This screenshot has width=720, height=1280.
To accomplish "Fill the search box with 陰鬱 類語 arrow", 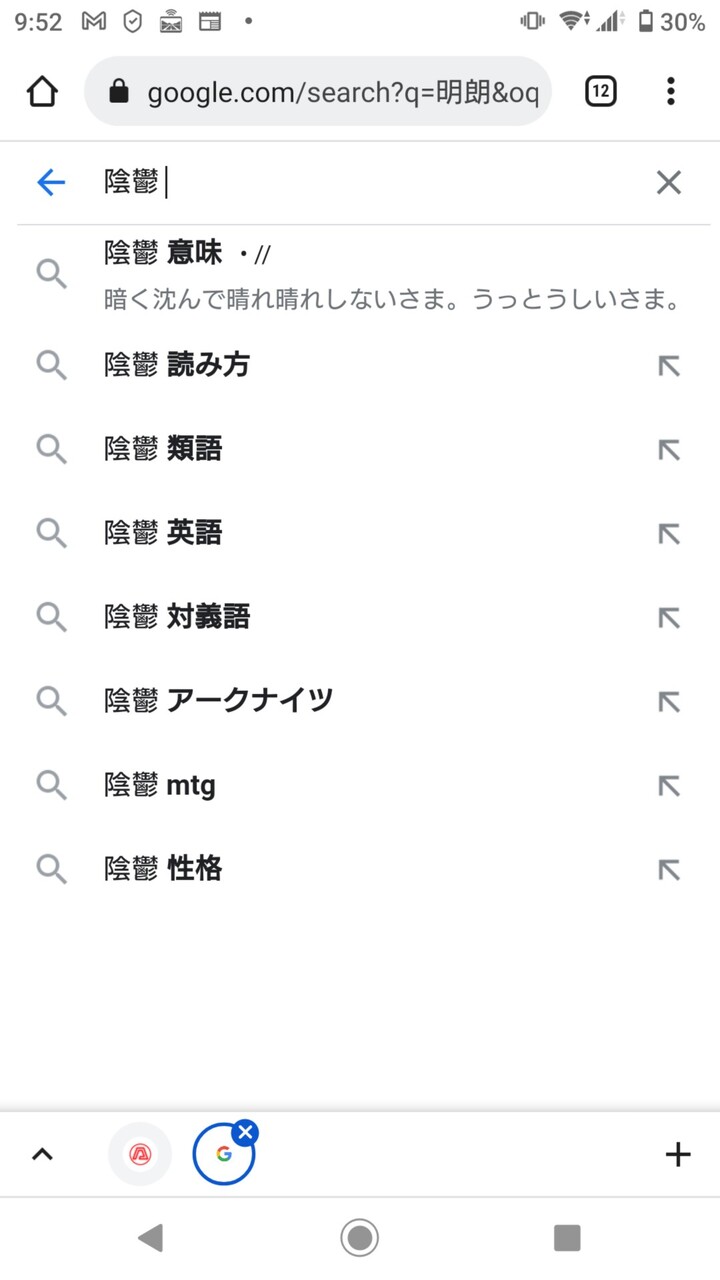I will (668, 450).
